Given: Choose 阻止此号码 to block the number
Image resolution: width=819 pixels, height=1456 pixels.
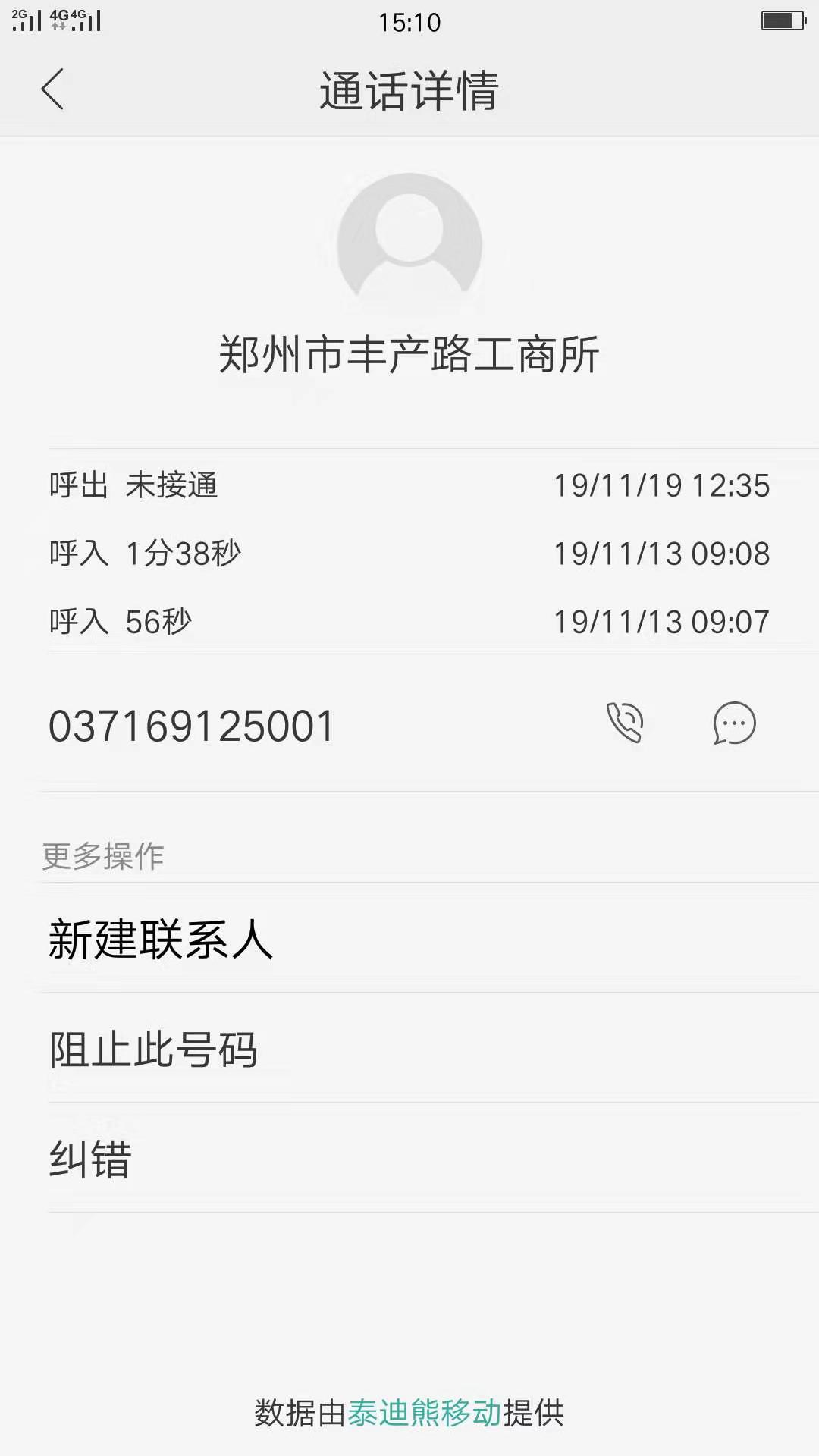Looking at the screenshot, I should click(x=153, y=1050).
